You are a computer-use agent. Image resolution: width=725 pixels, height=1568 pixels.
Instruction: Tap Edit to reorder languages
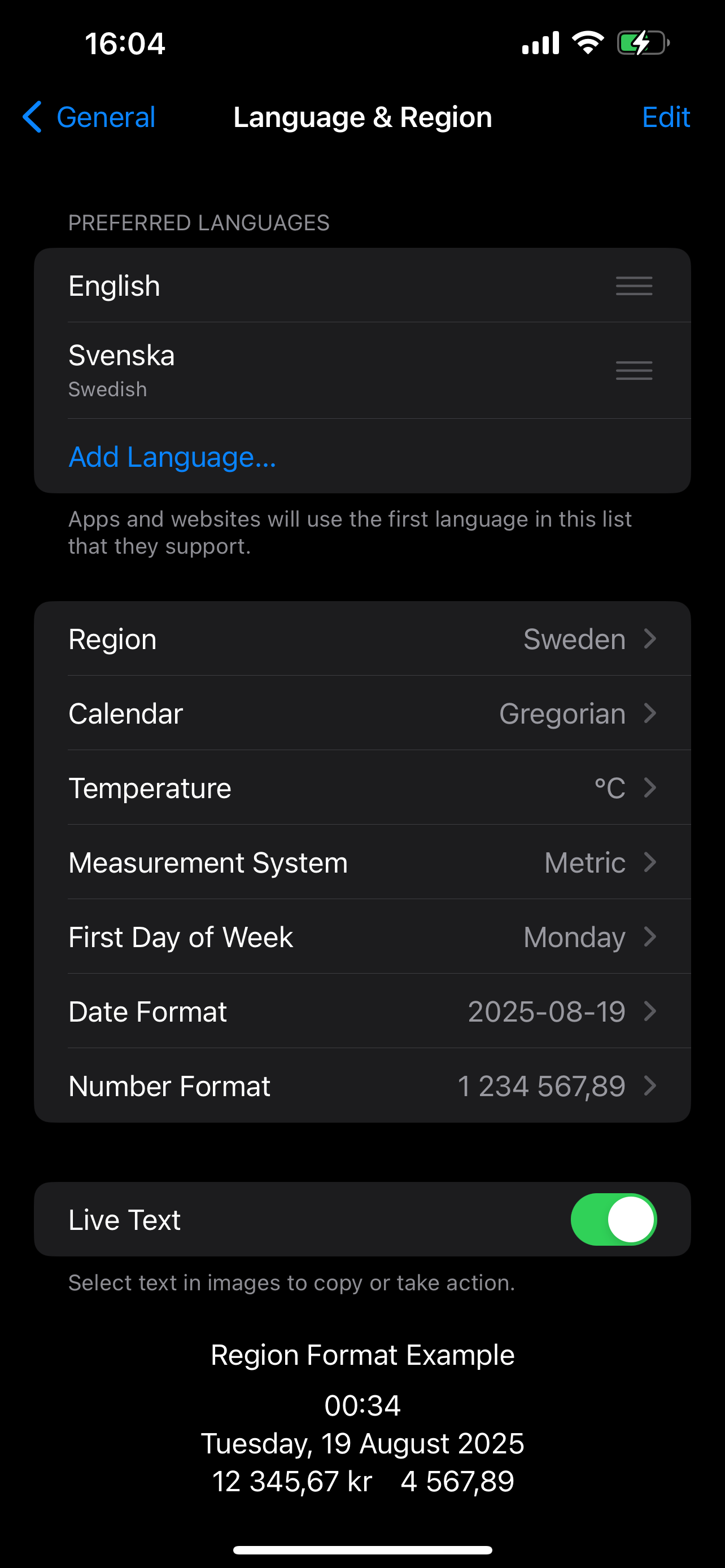tap(665, 117)
